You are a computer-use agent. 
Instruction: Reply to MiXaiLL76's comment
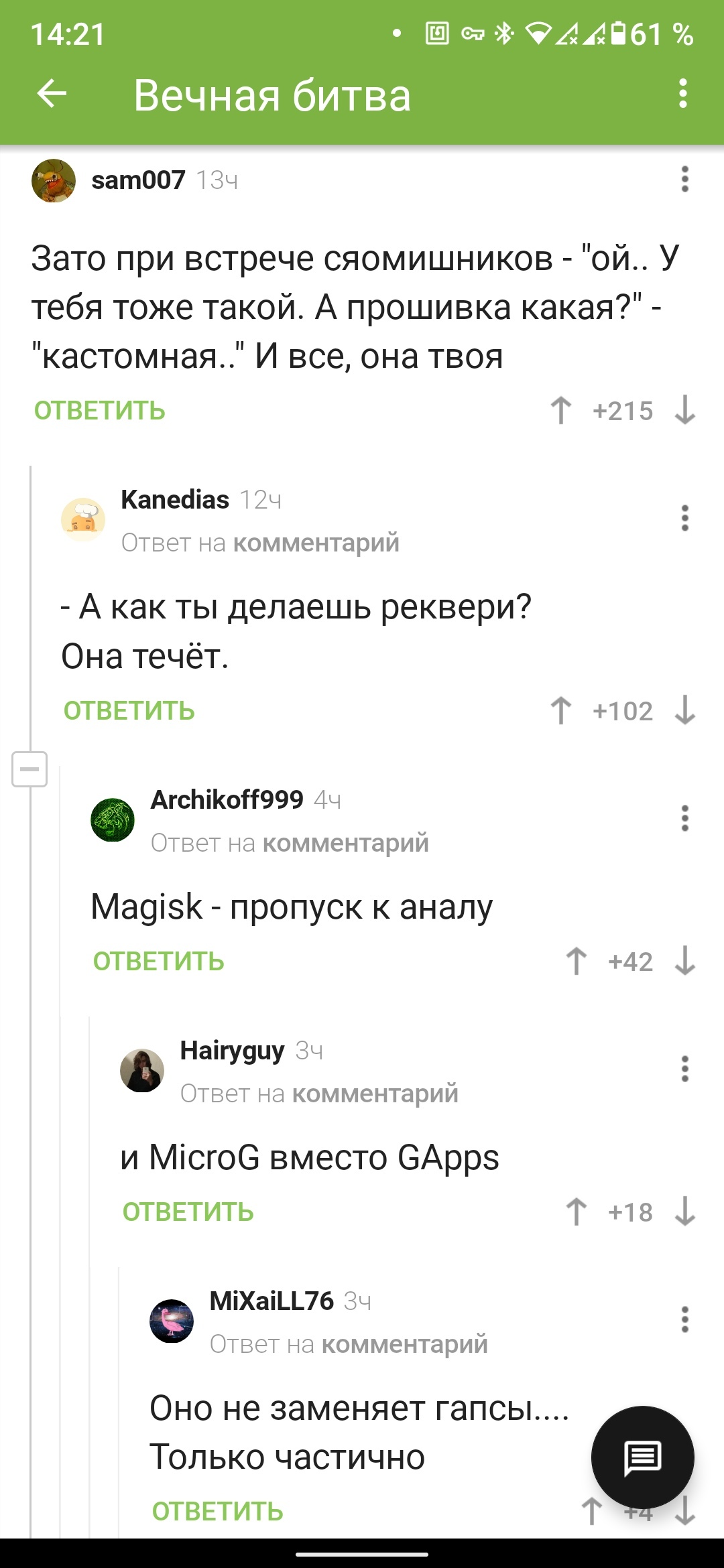pyautogui.click(x=217, y=1512)
